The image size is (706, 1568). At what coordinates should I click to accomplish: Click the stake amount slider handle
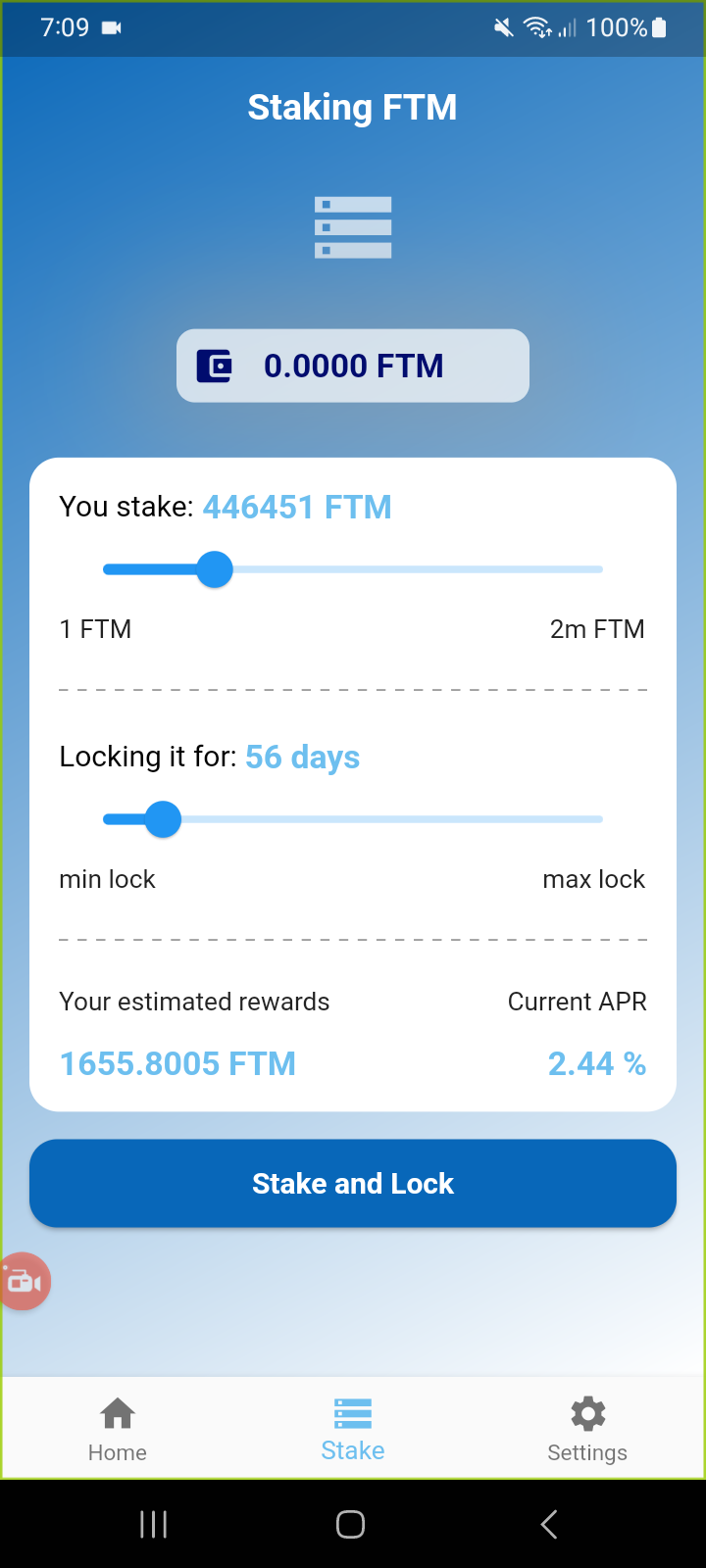coord(215,568)
